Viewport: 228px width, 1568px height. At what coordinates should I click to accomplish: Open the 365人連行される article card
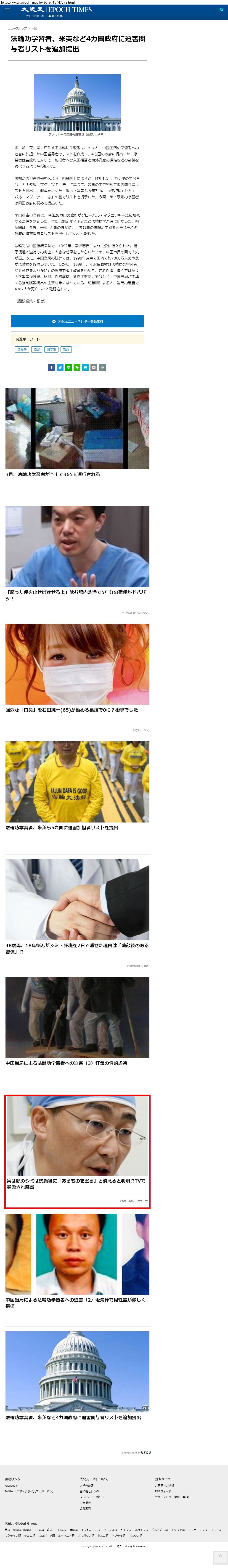(77, 432)
